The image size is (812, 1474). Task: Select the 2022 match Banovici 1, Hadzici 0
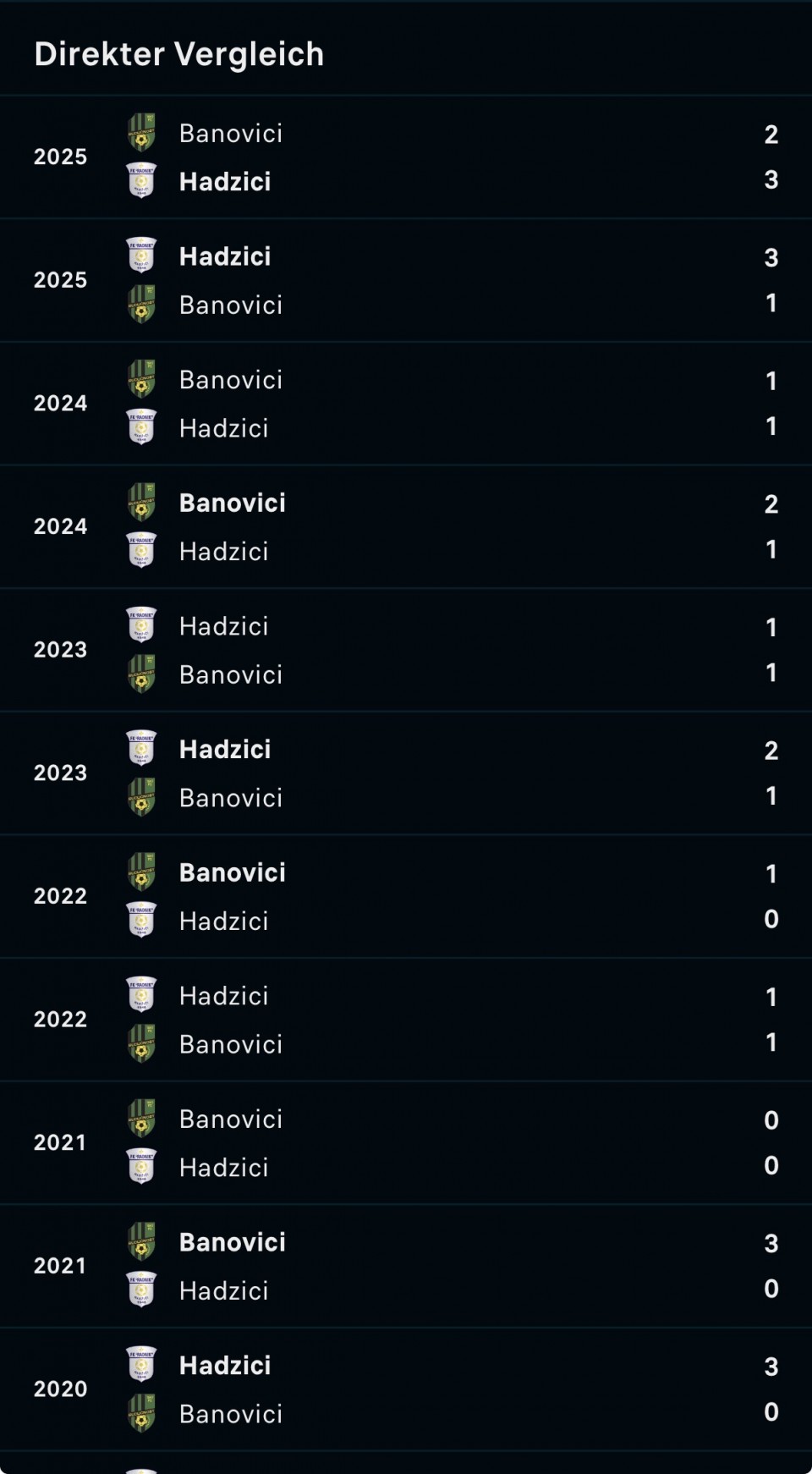[406, 897]
